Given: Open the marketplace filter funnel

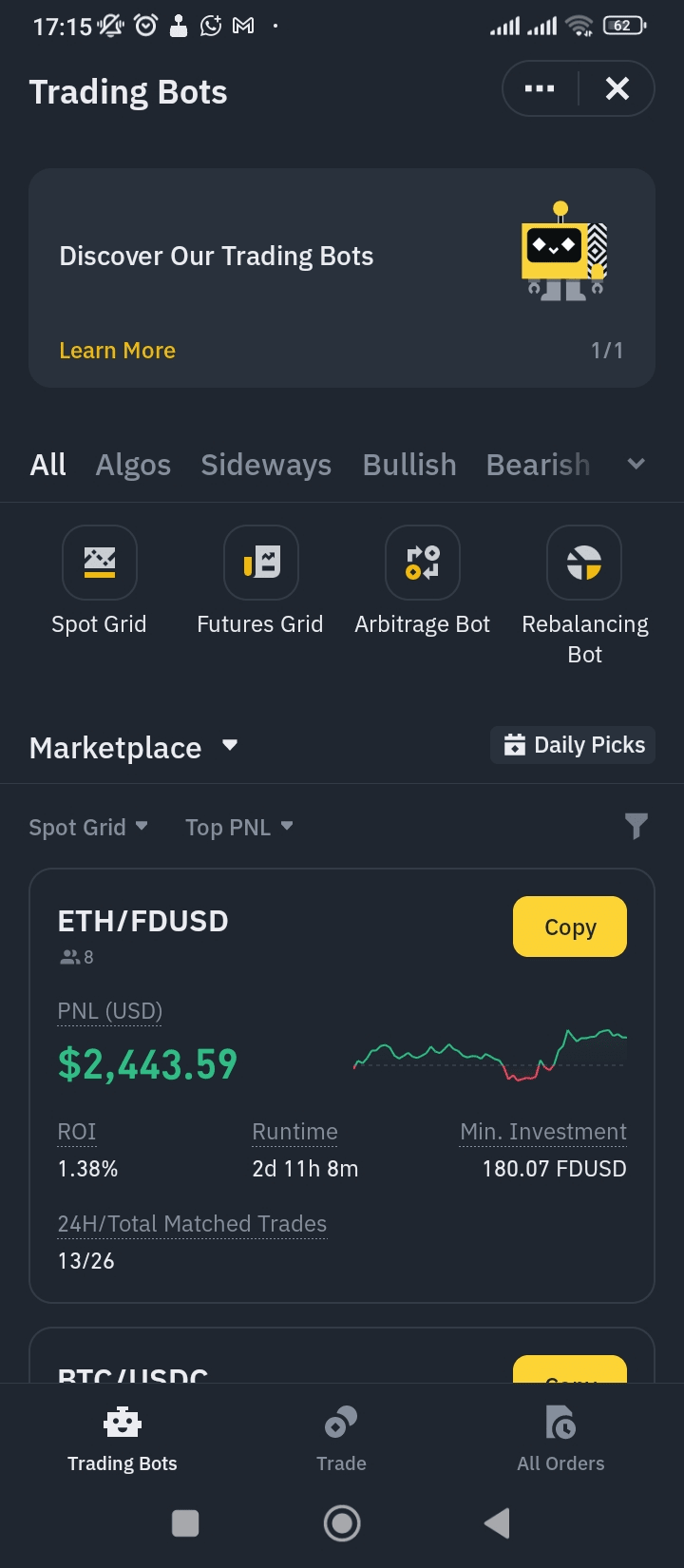Looking at the screenshot, I should click(x=636, y=827).
